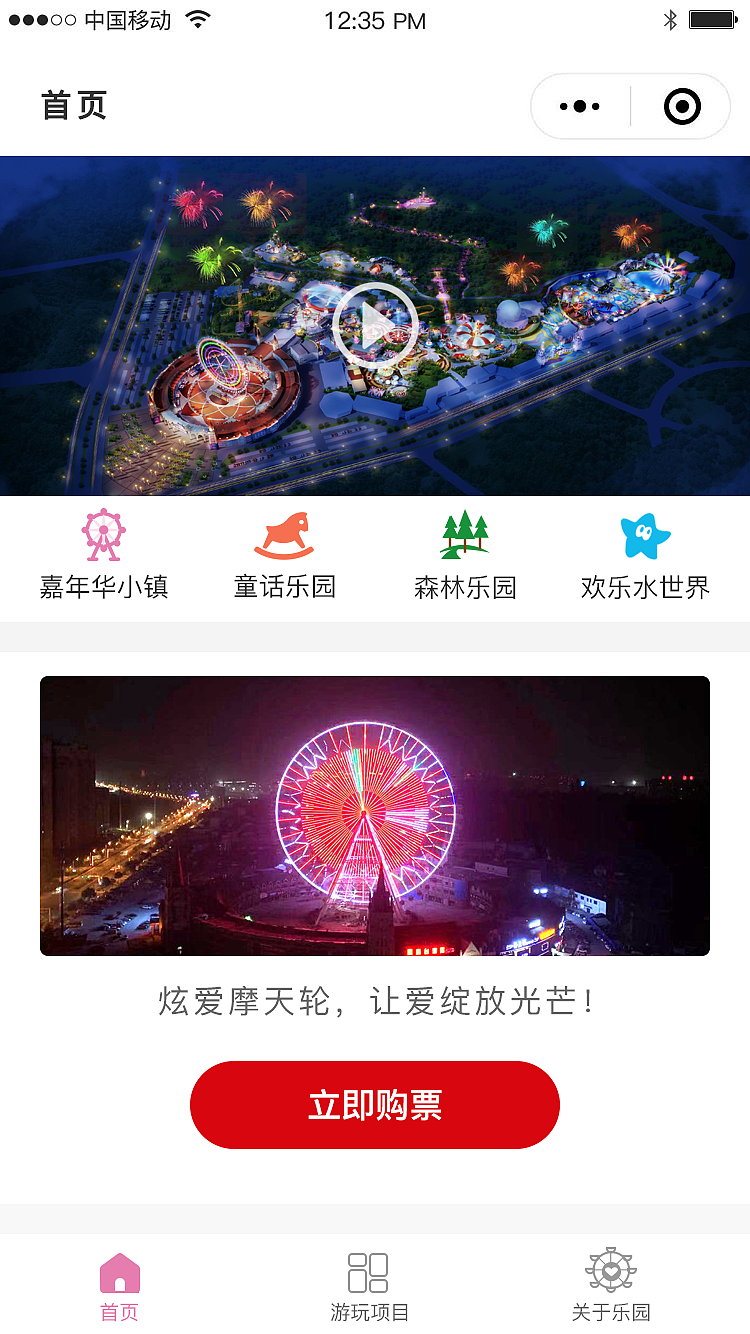Select the 嘉年华小镇 ferris wheel icon
This screenshot has height=1334, width=750.
103,534
